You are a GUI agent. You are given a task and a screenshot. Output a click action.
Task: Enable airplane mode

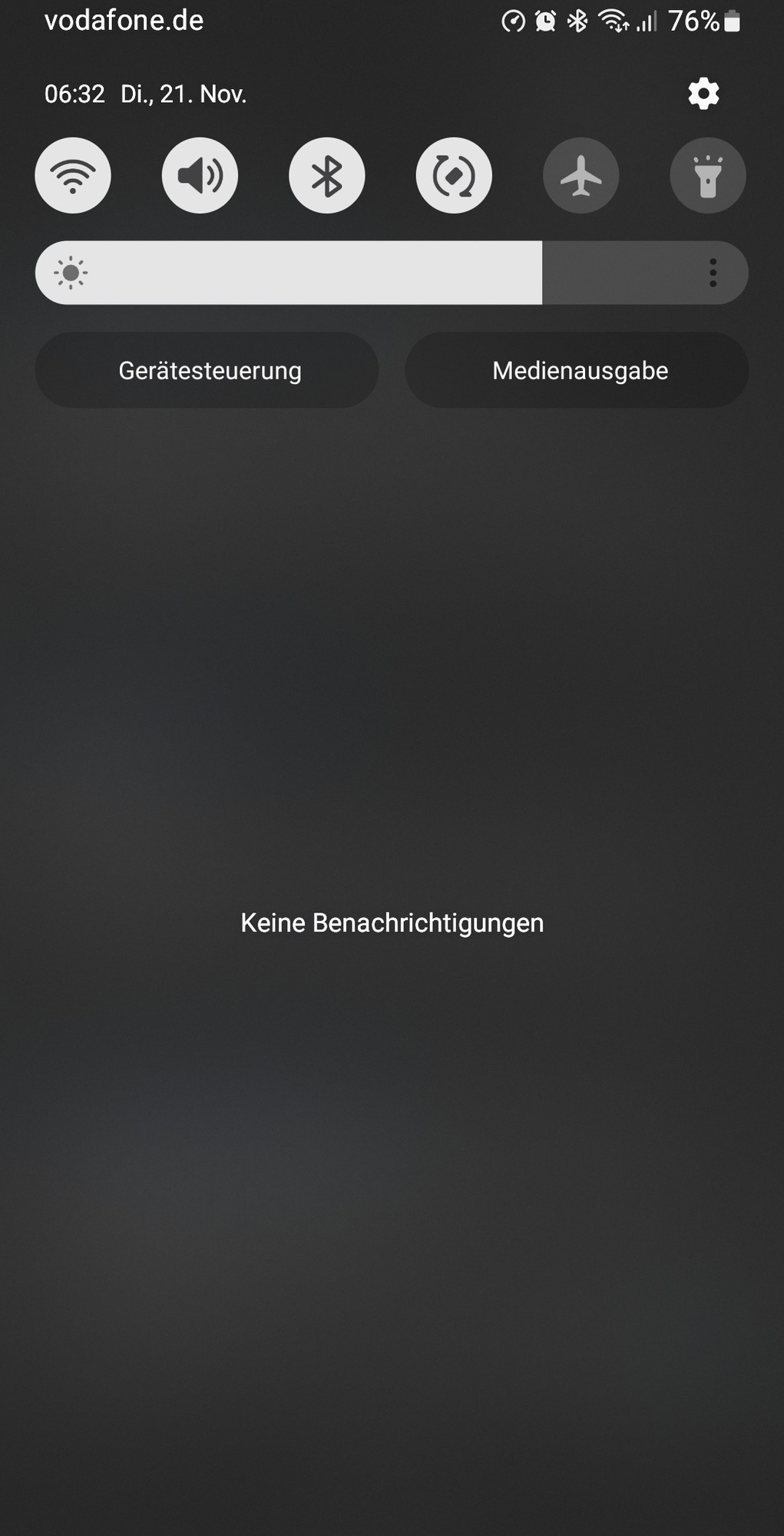pos(581,176)
